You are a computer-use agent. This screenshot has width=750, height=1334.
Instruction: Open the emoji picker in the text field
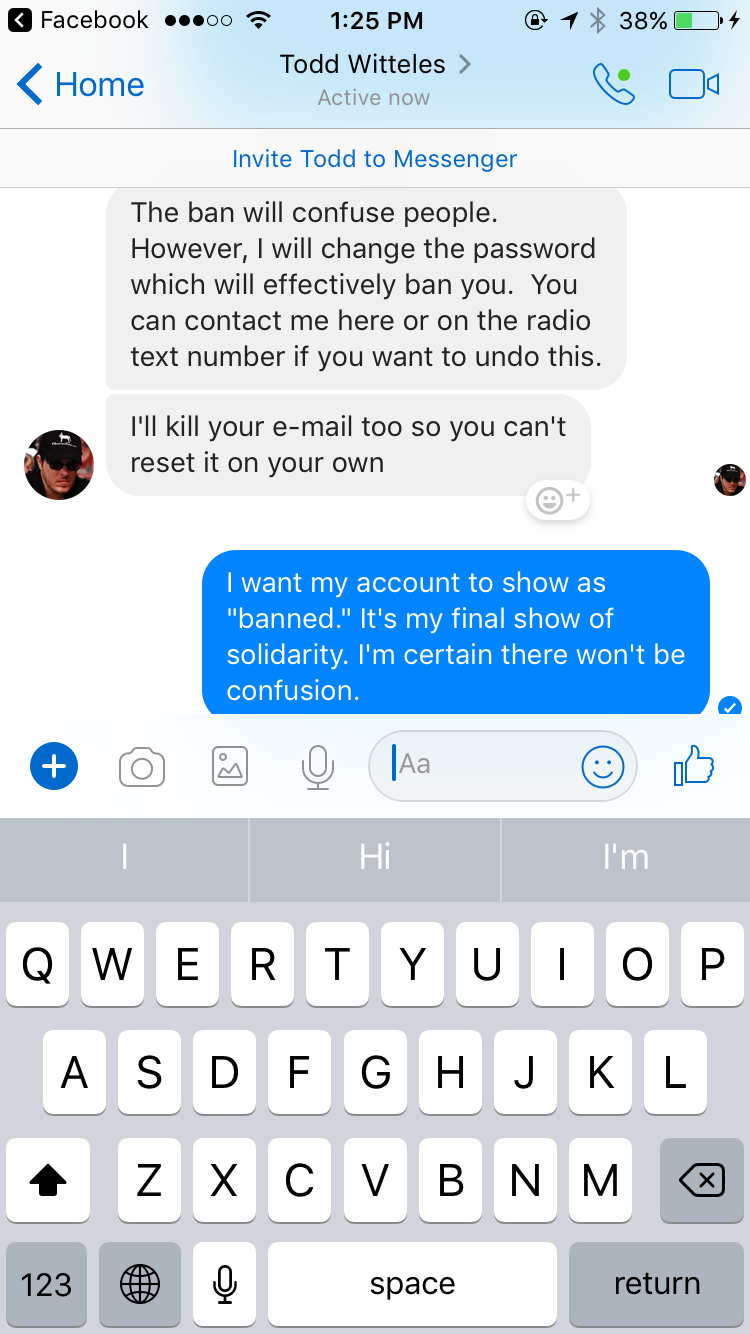coord(602,767)
